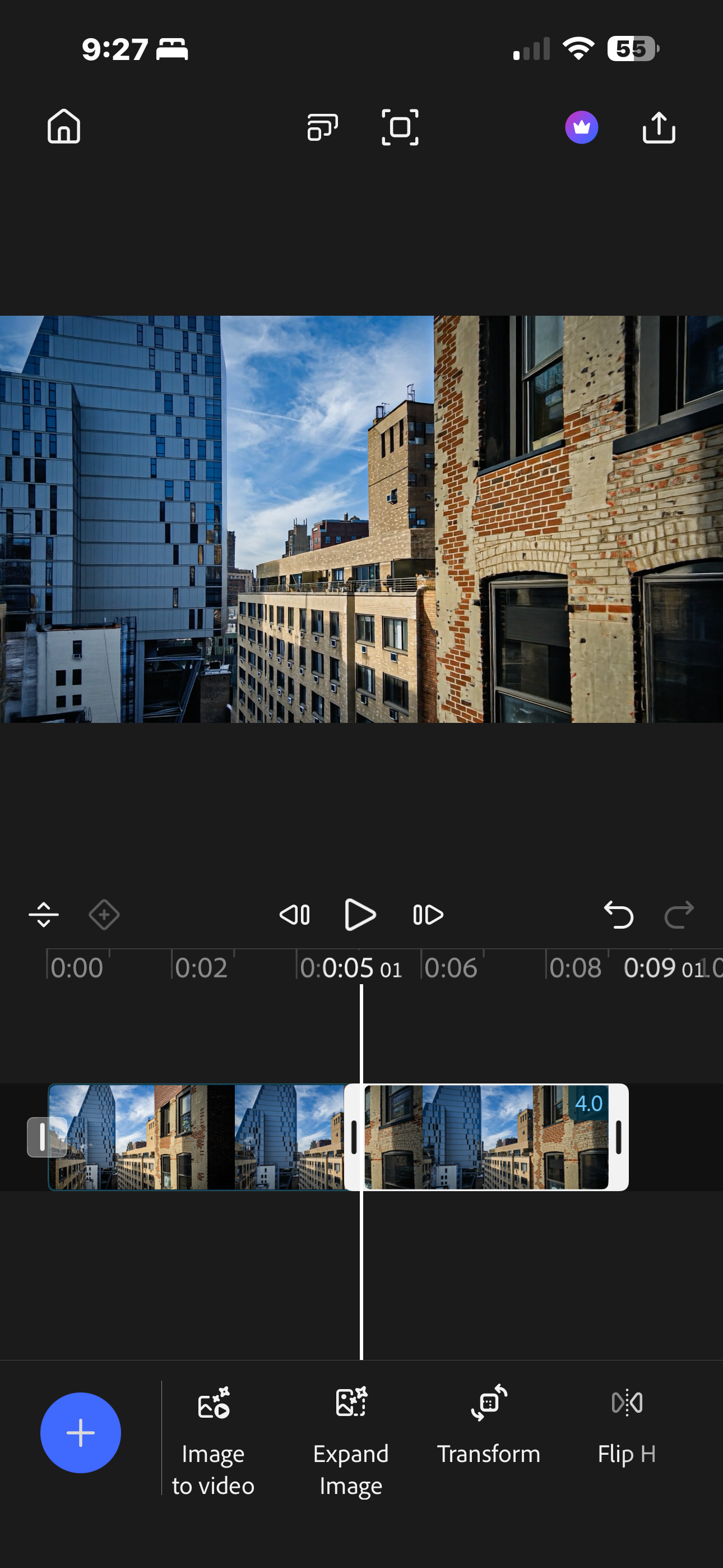Open the premium crown upgrade
This screenshot has width=723, height=1568.
point(581,127)
